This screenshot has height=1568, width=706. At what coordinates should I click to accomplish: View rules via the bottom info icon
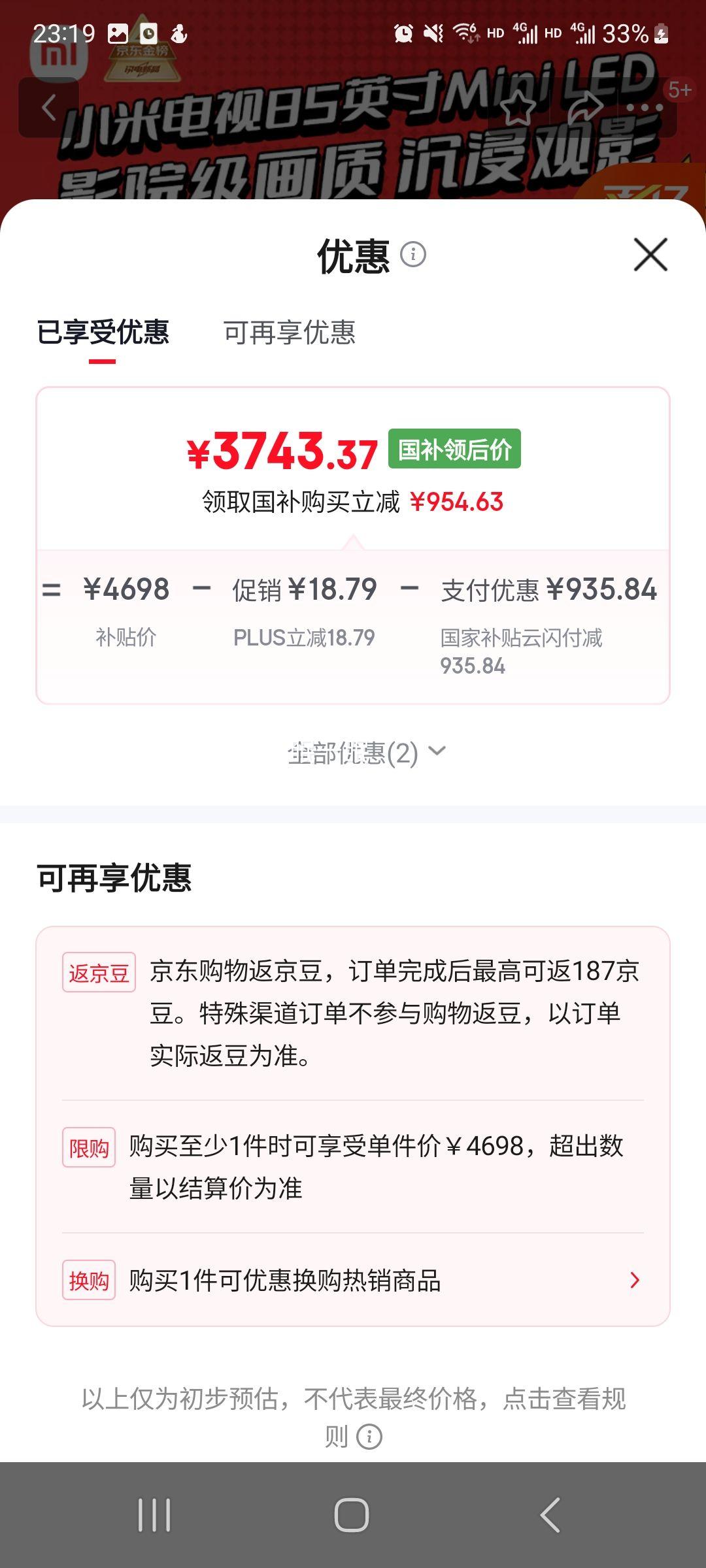[369, 1437]
